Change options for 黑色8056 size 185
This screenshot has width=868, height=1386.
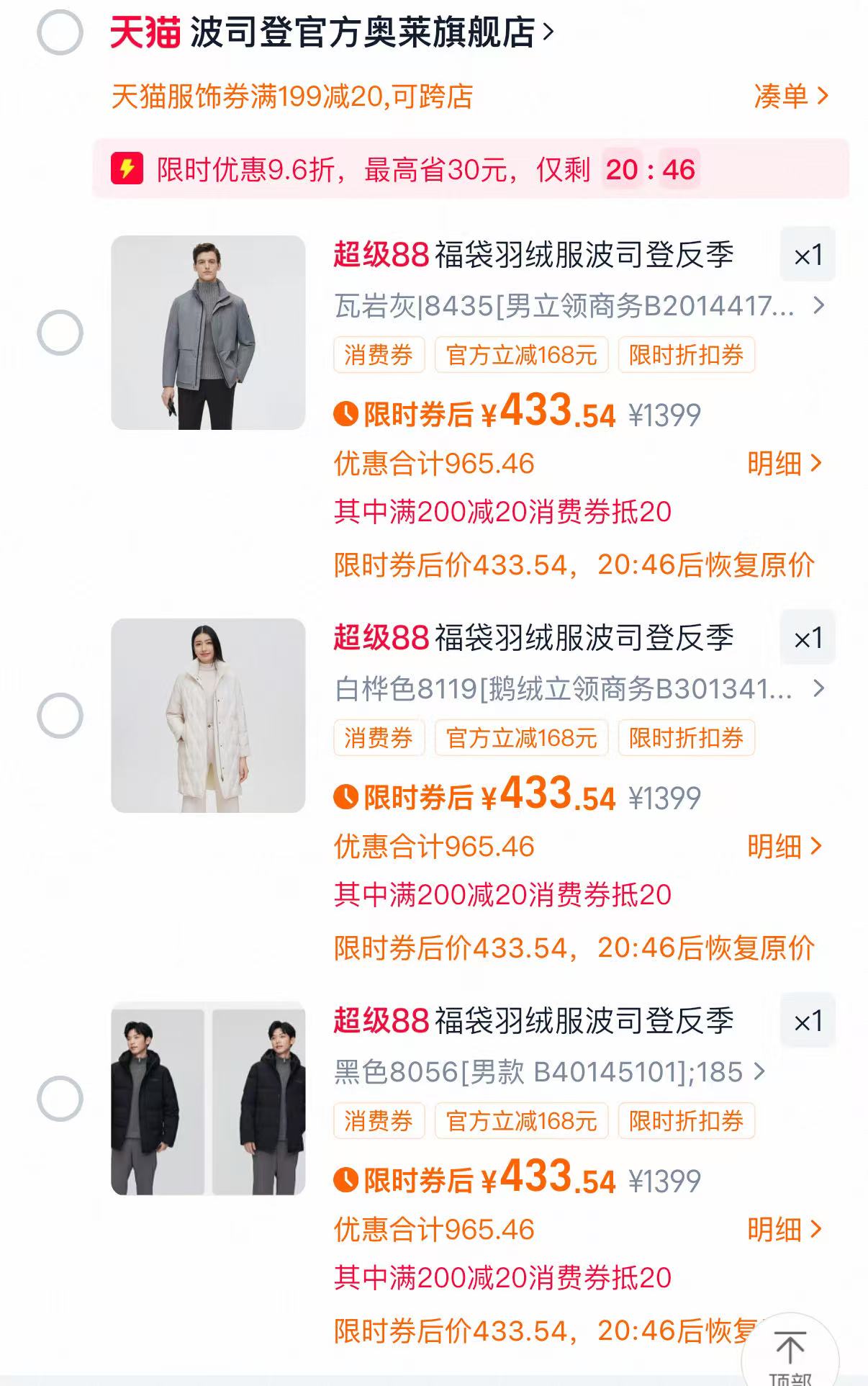[548, 1072]
